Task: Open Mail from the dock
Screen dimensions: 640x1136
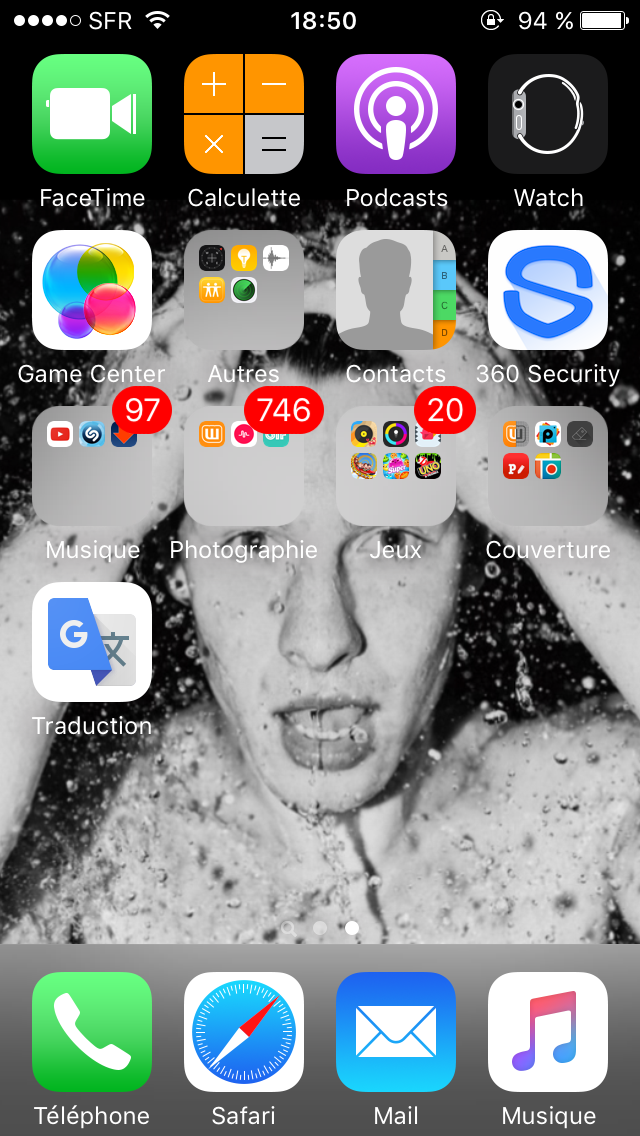Action: click(x=396, y=1032)
